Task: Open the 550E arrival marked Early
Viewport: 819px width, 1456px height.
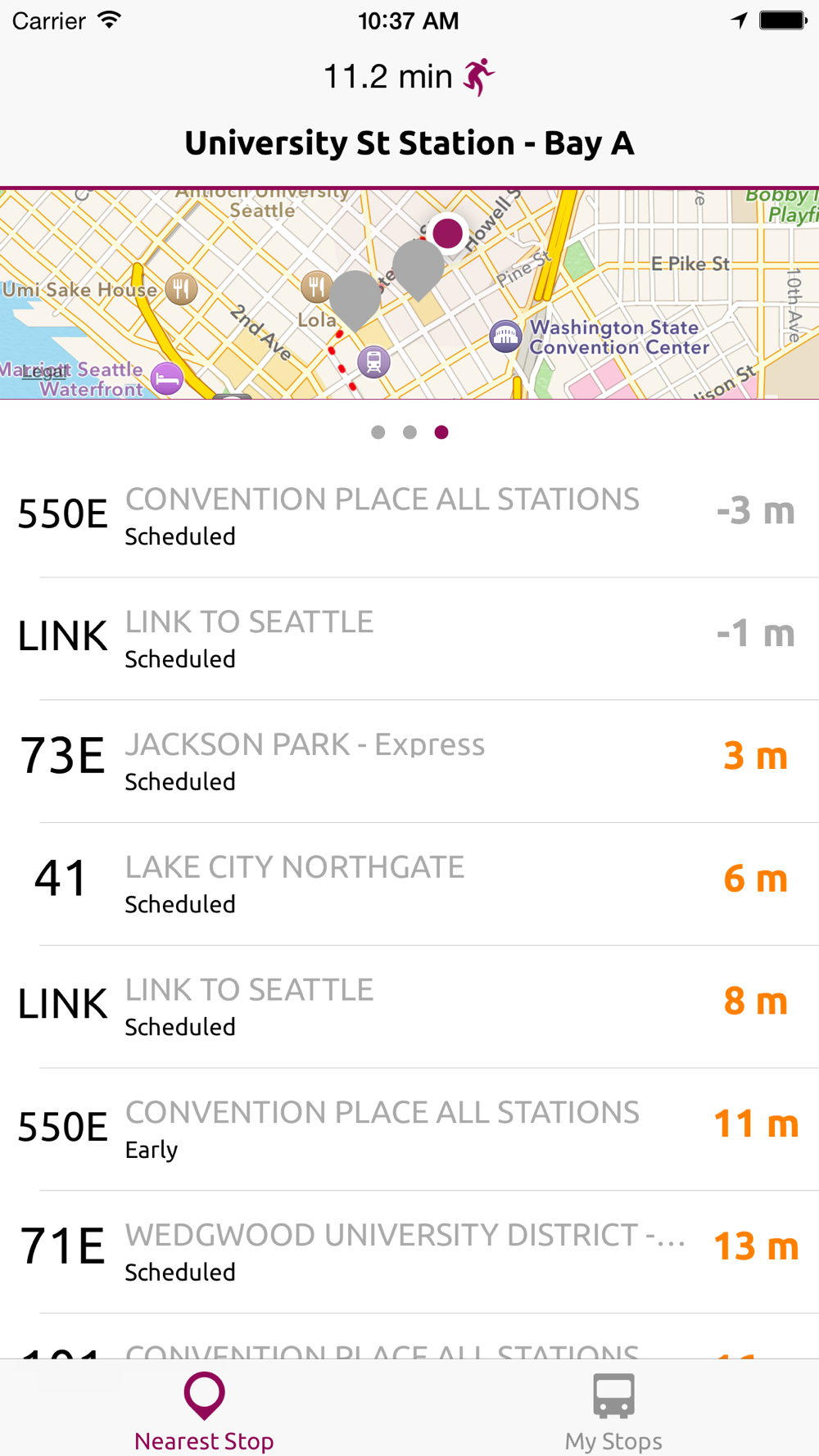Action: coord(409,1129)
